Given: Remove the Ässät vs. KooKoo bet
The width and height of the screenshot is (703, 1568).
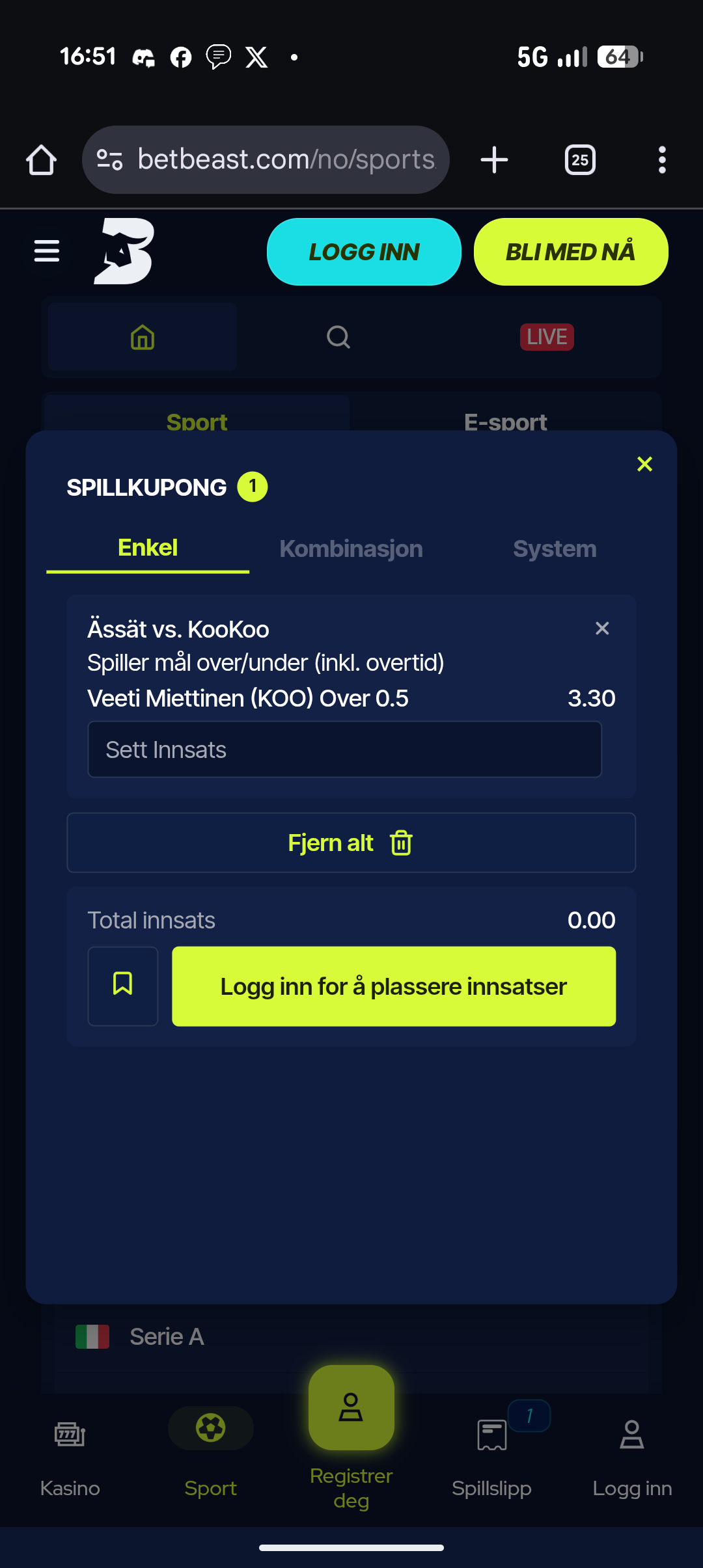Looking at the screenshot, I should 602,629.
